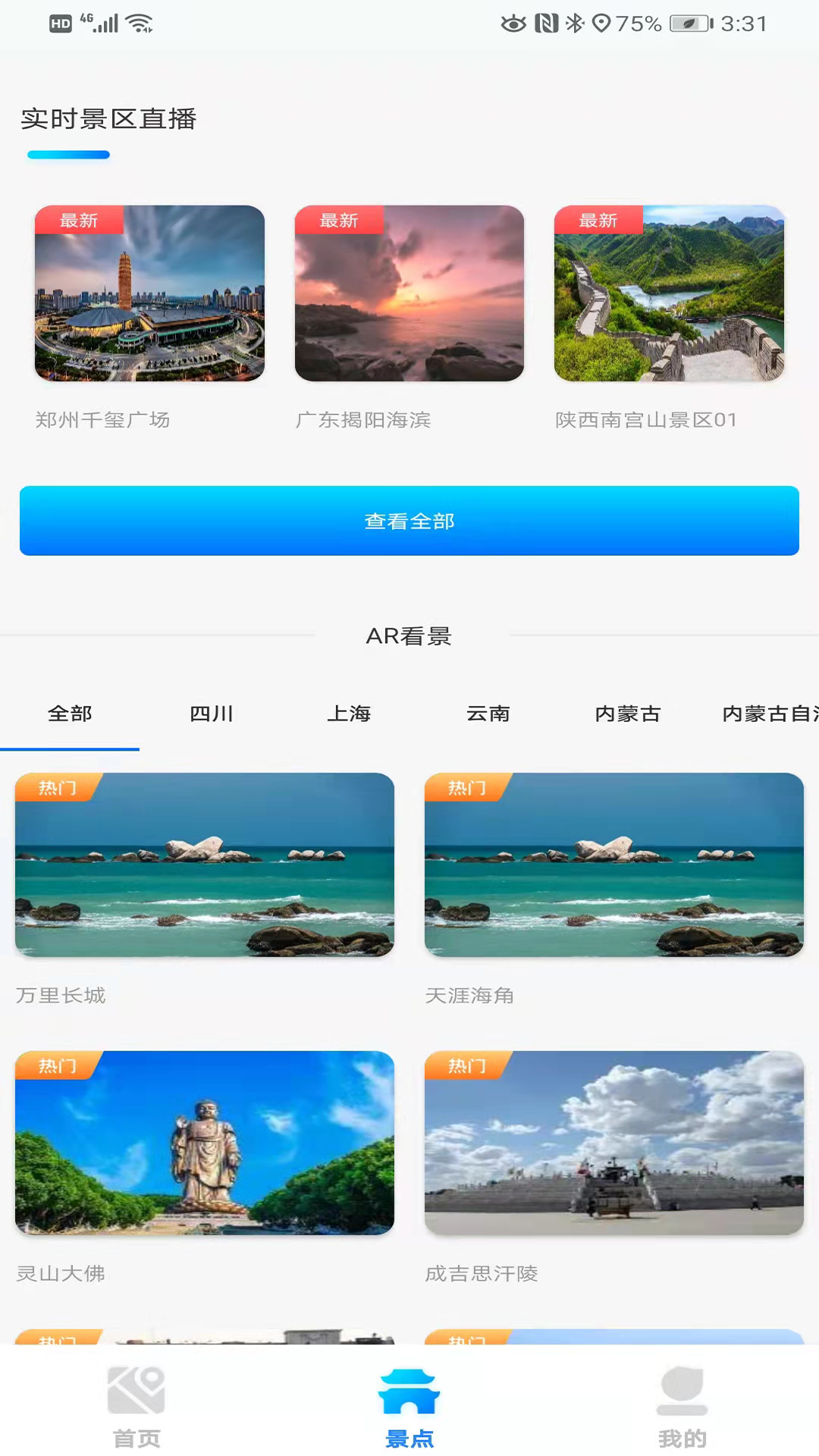
Task: Open the 广东揭阳海滨 sunset thumbnail
Action: [409, 294]
